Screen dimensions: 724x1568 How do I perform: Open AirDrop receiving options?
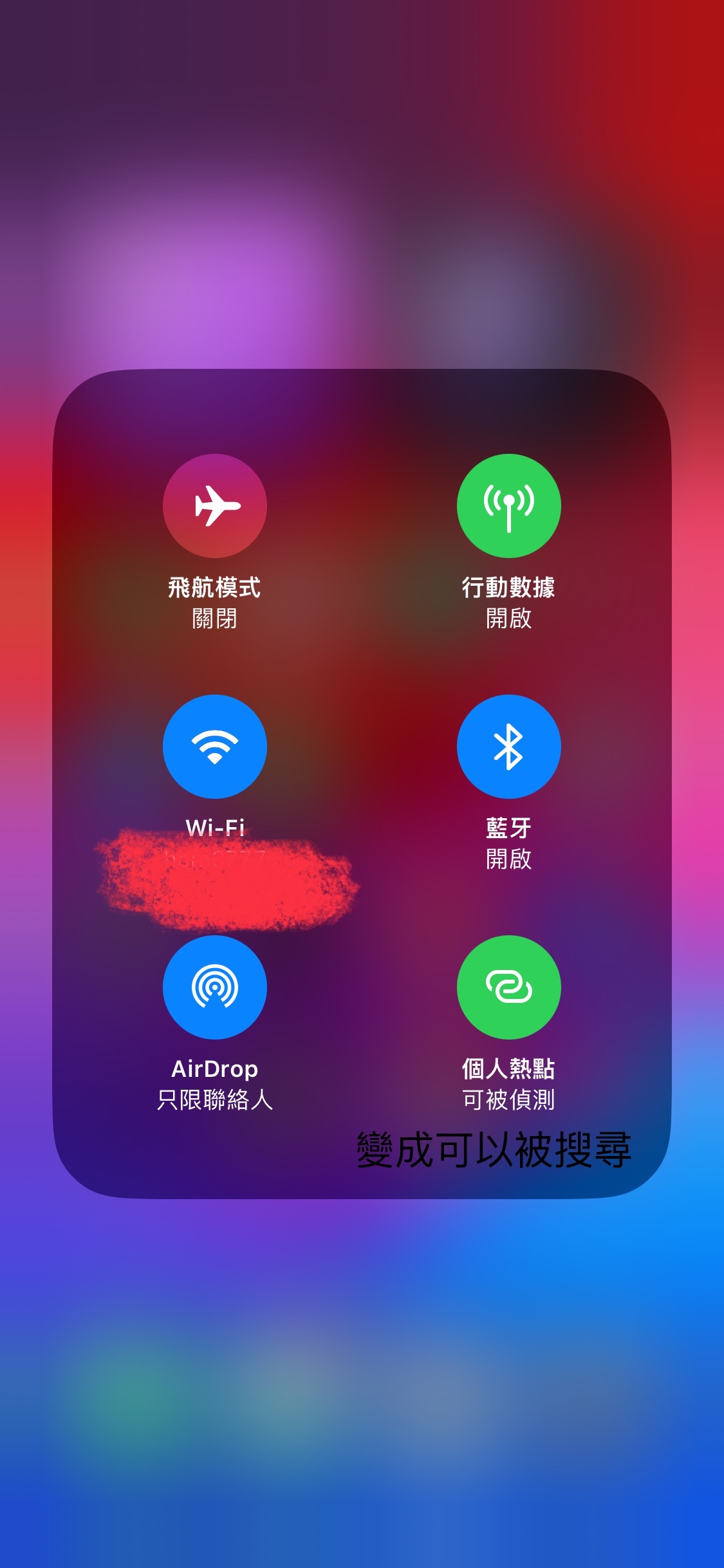214,987
